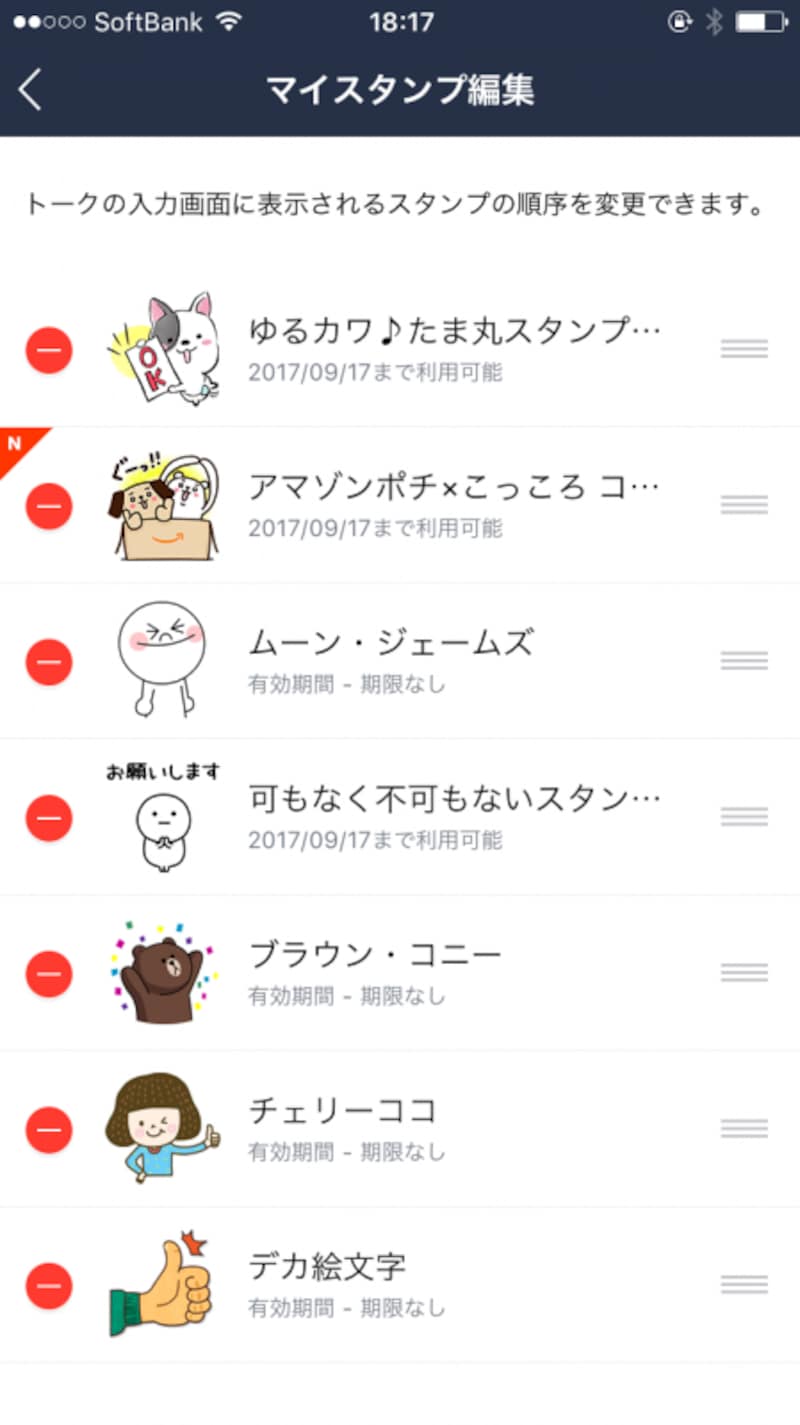Viewport: 800px width, 1425px height.
Task: Tap the delete icon for ゆるカワ♪たま丸スタンプ
Action: click(49, 350)
